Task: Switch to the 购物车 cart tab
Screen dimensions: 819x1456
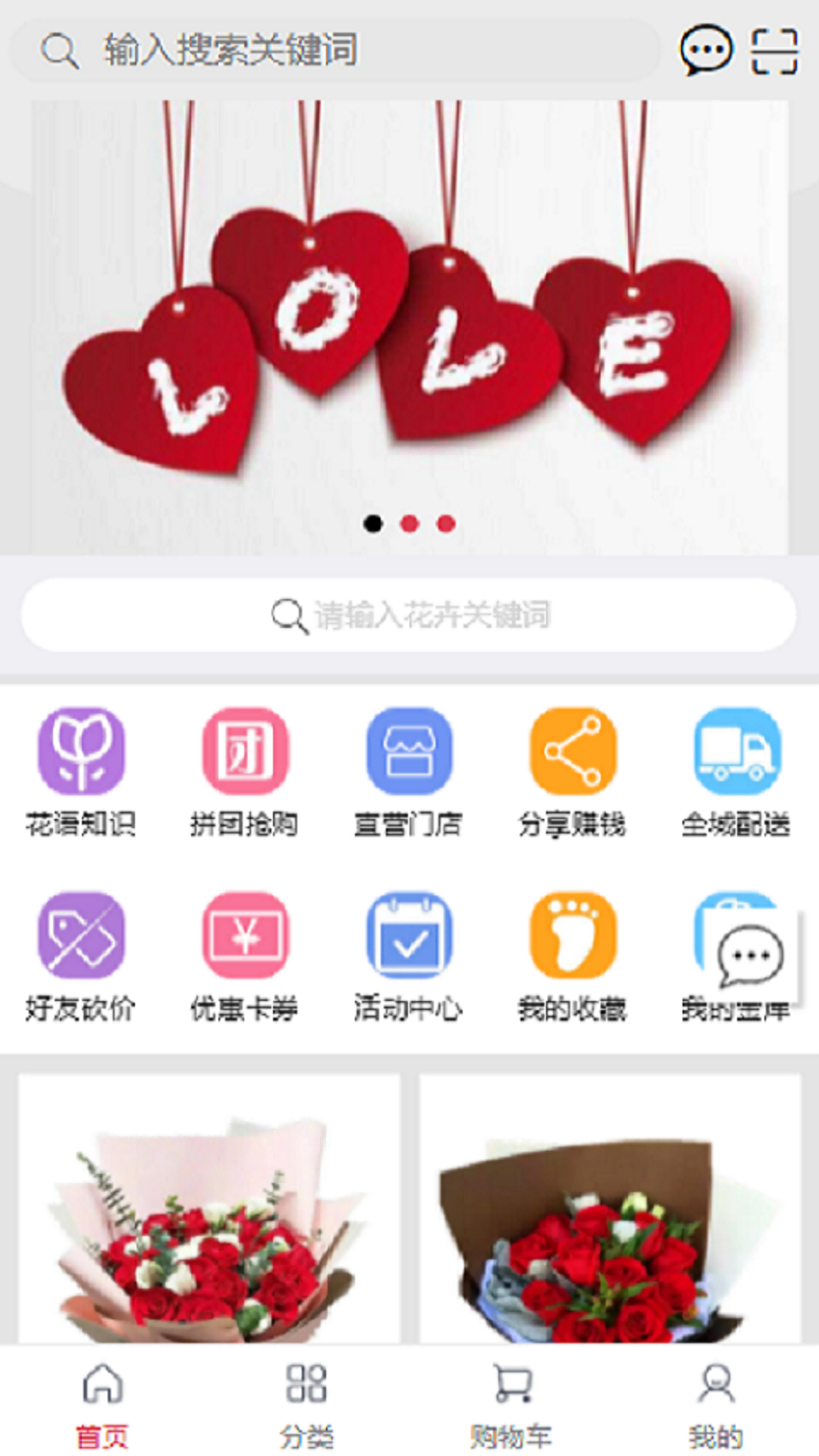Action: (511, 1402)
